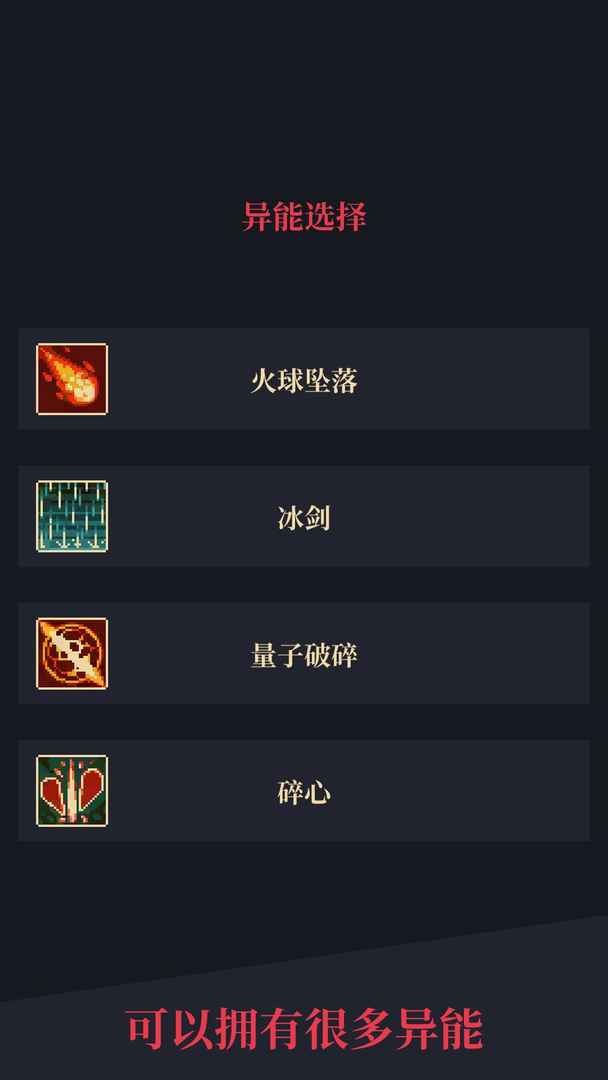Pick the 量子破碎 ability

pos(304,654)
